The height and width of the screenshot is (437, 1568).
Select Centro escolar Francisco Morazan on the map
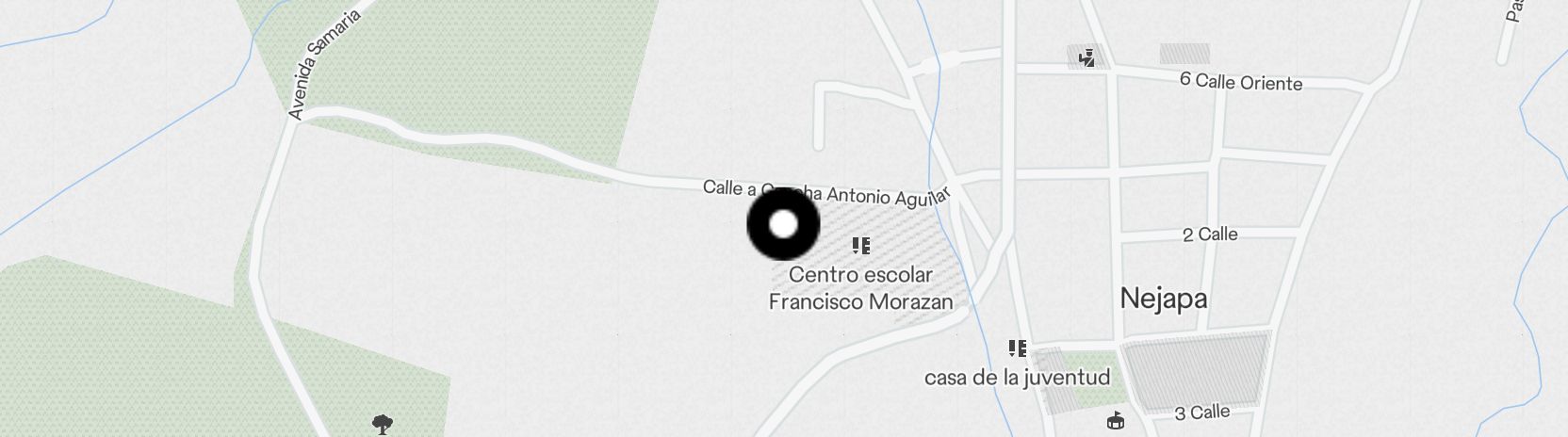(860, 247)
